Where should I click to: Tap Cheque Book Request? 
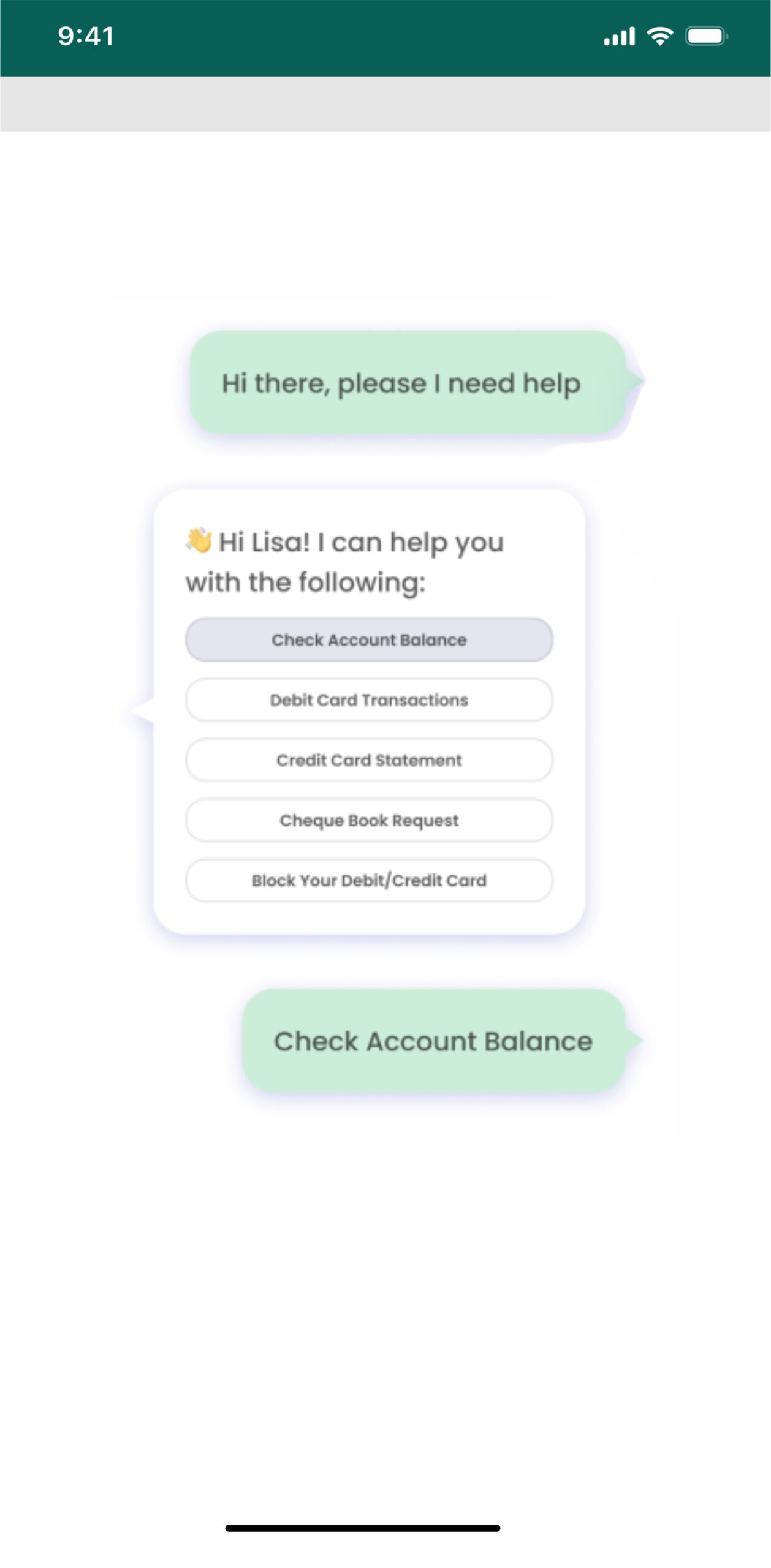tap(369, 820)
